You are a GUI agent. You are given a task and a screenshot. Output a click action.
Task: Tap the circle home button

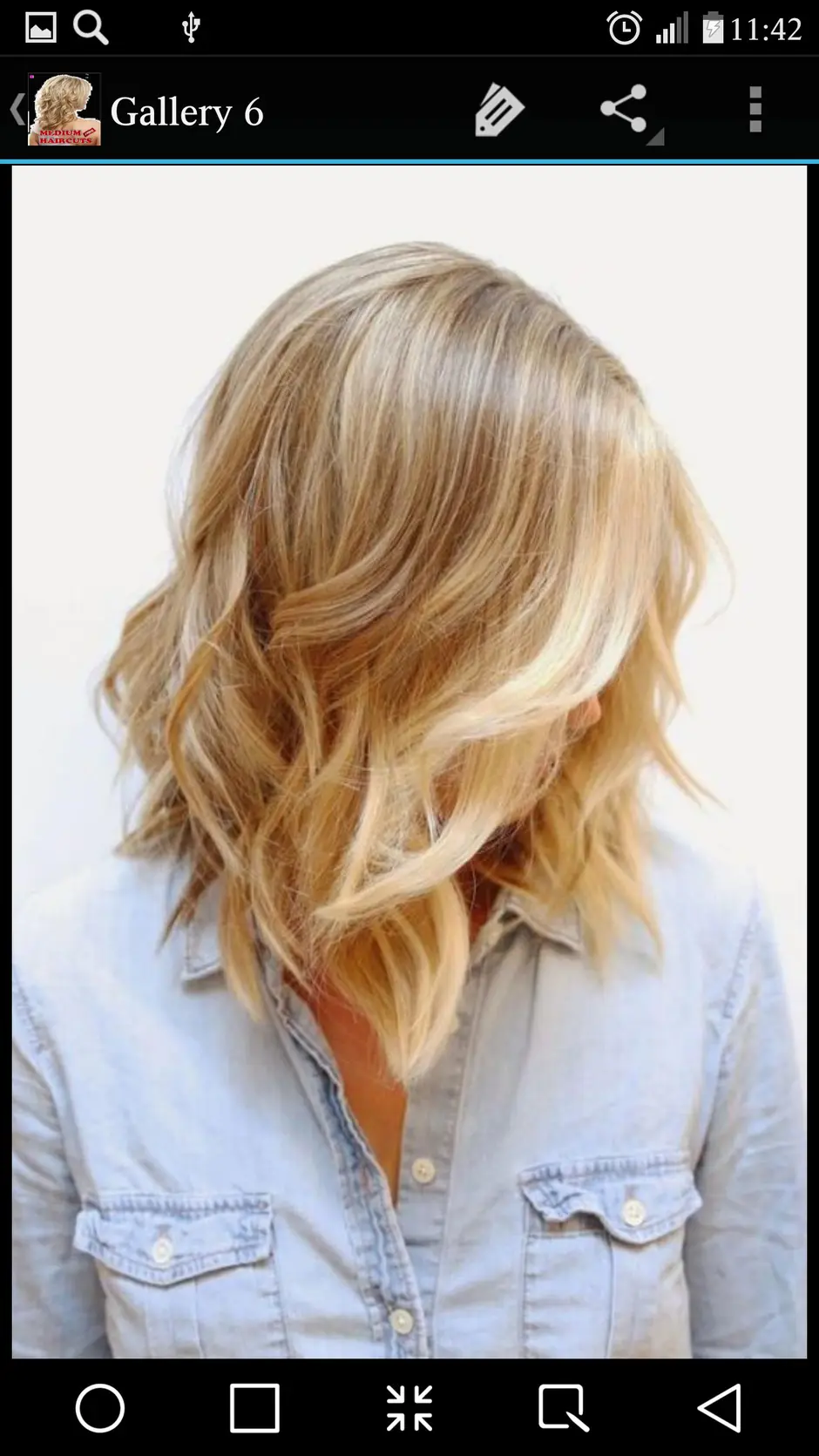click(100, 1407)
